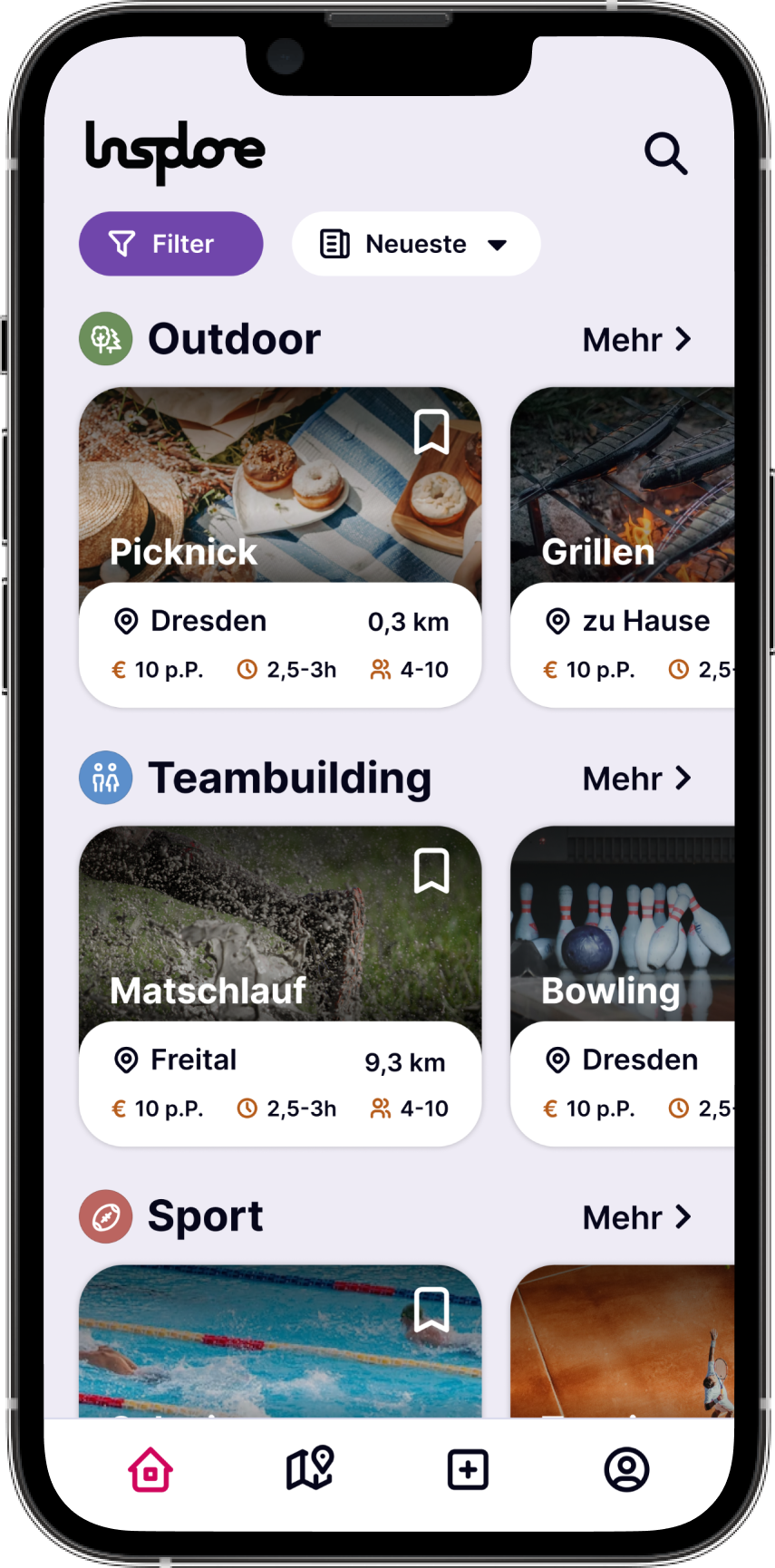Bookmark the swimming activity card
The height and width of the screenshot is (1568, 775).
coord(431,1310)
